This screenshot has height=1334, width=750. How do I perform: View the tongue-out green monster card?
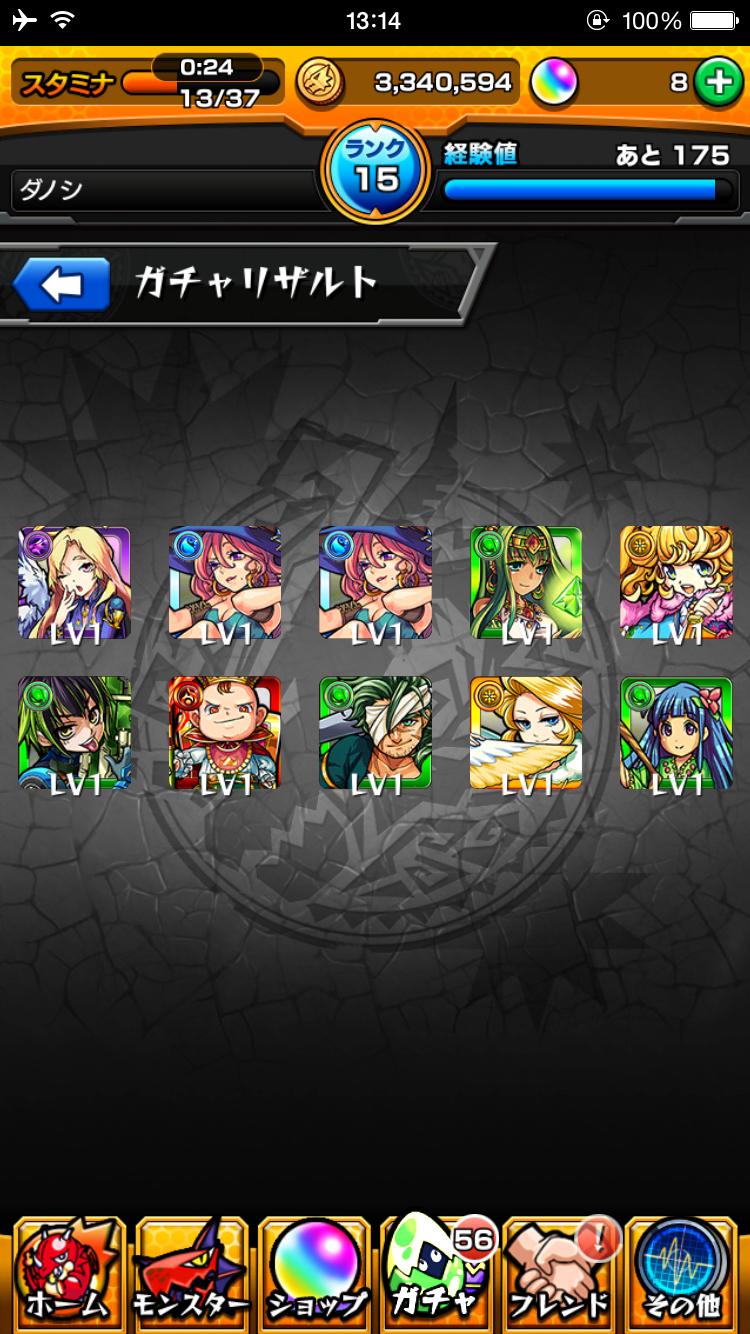point(75,733)
